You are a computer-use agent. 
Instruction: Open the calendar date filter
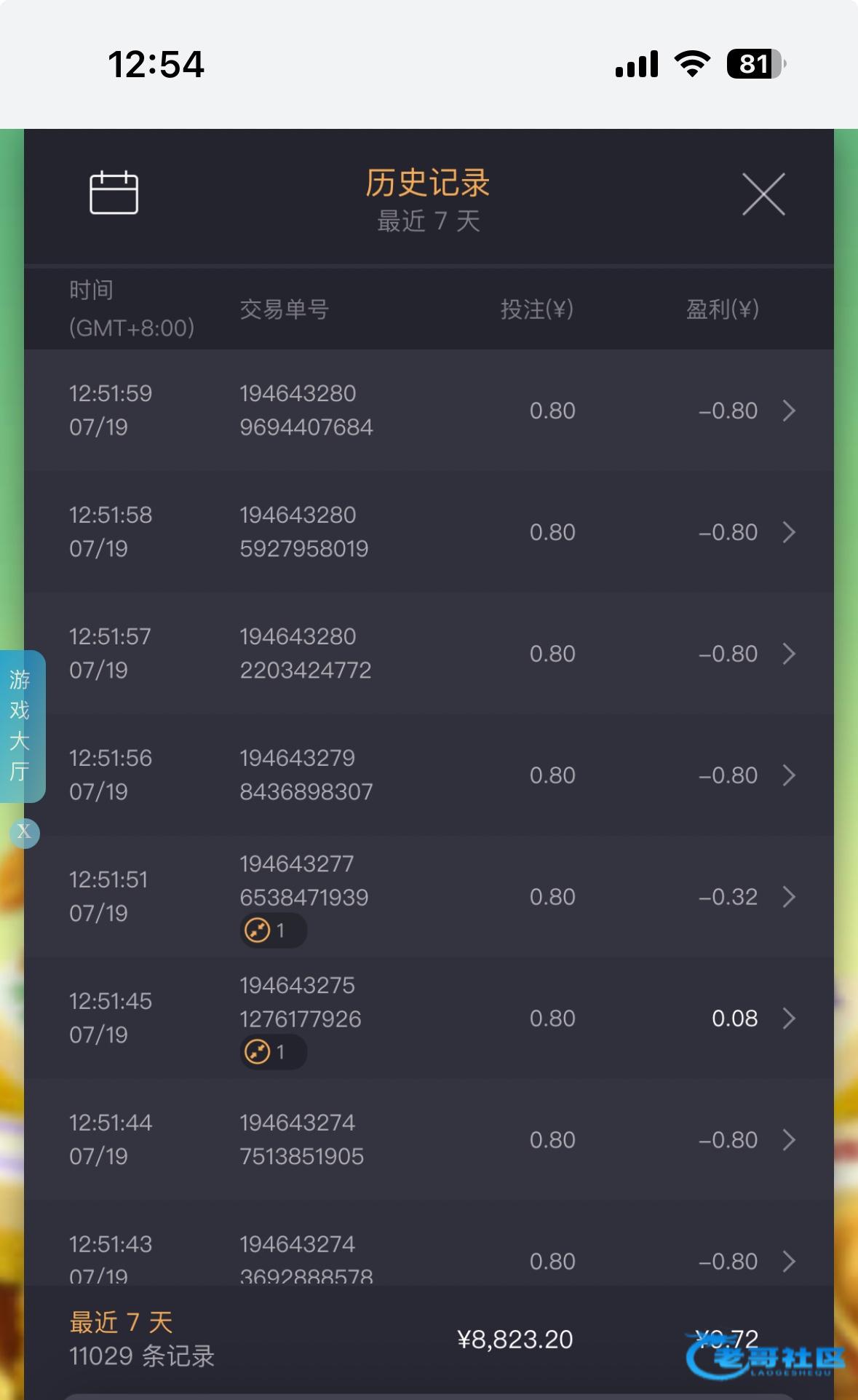coord(114,193)
